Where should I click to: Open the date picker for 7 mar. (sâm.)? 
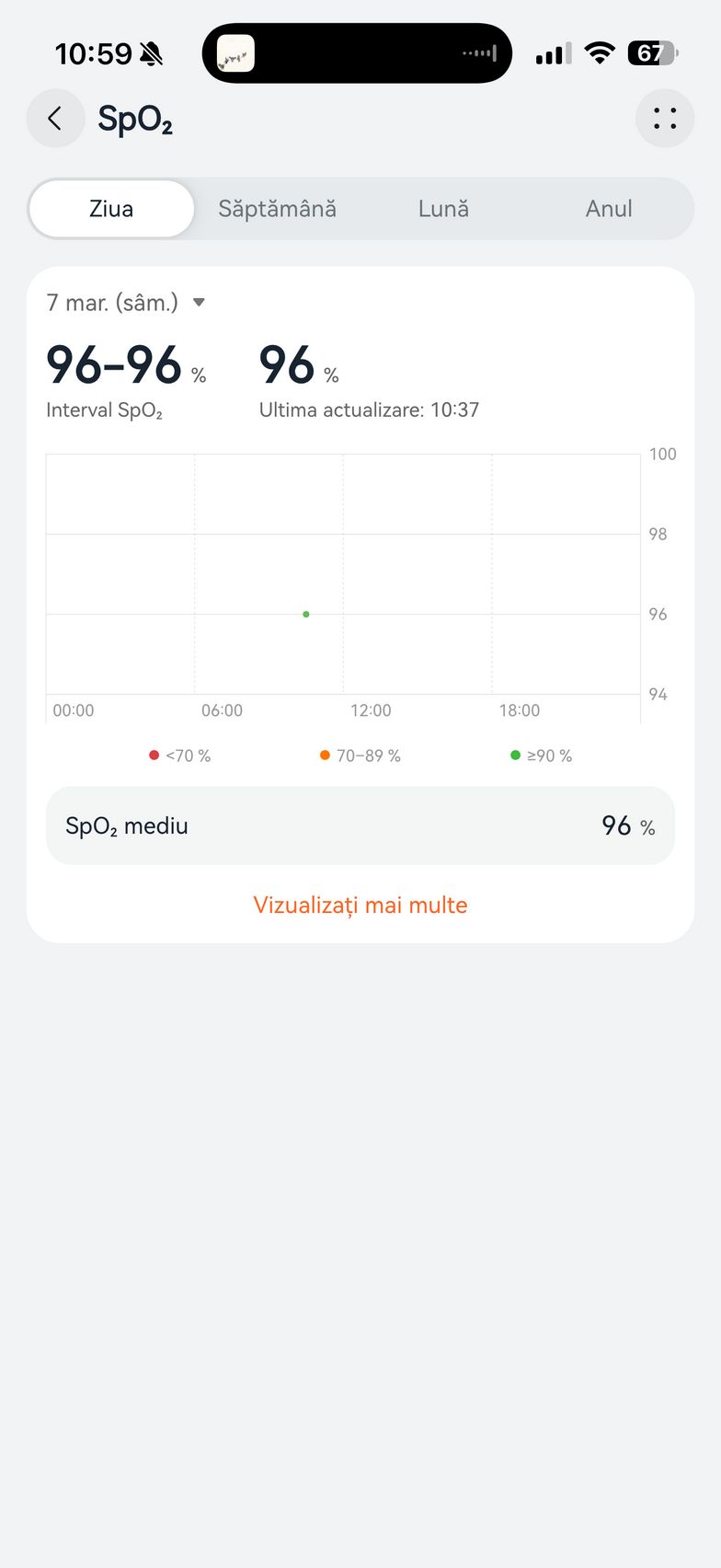(x=126, y=303)
